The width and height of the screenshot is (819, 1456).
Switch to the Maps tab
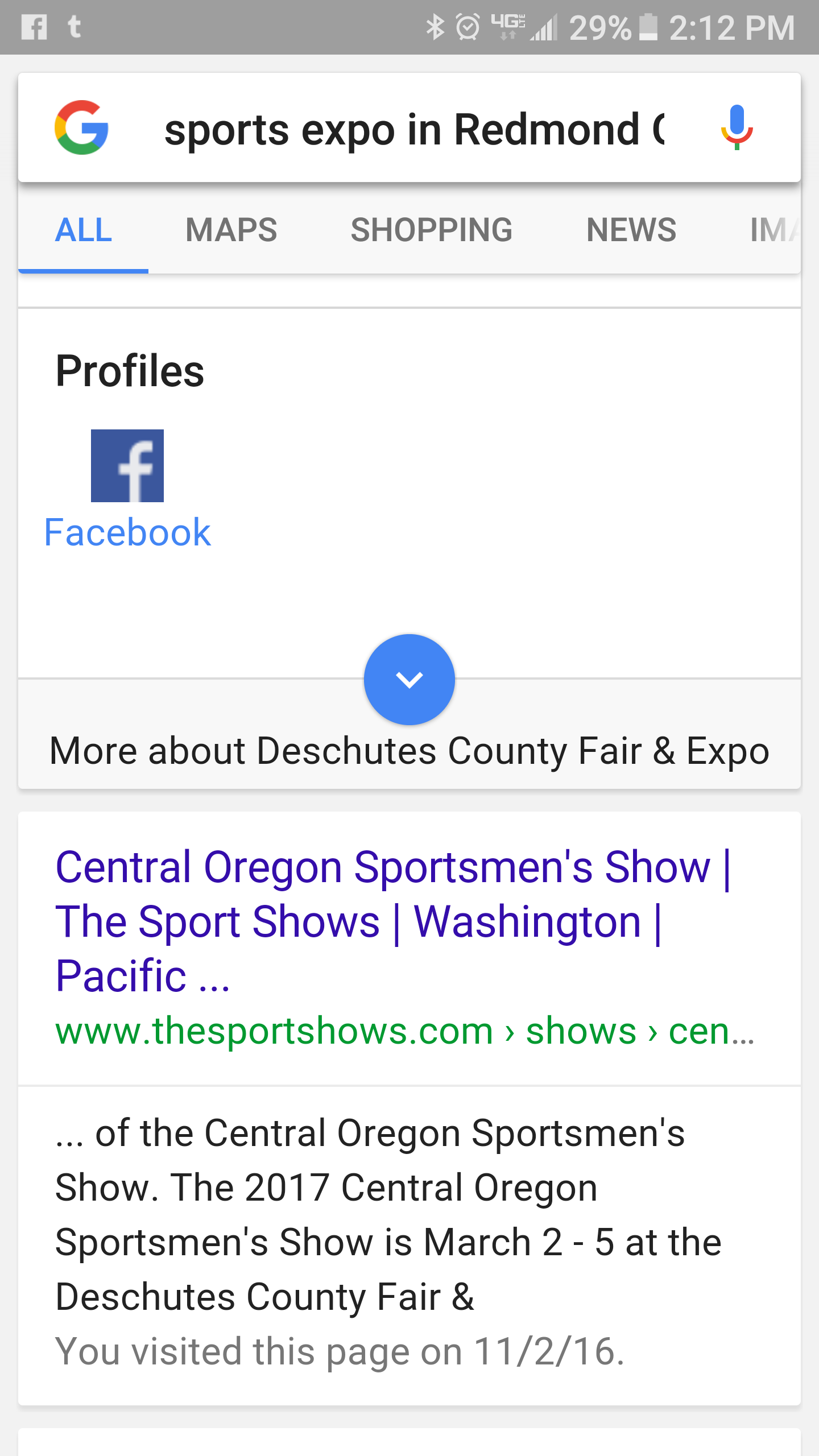[231, 230]
